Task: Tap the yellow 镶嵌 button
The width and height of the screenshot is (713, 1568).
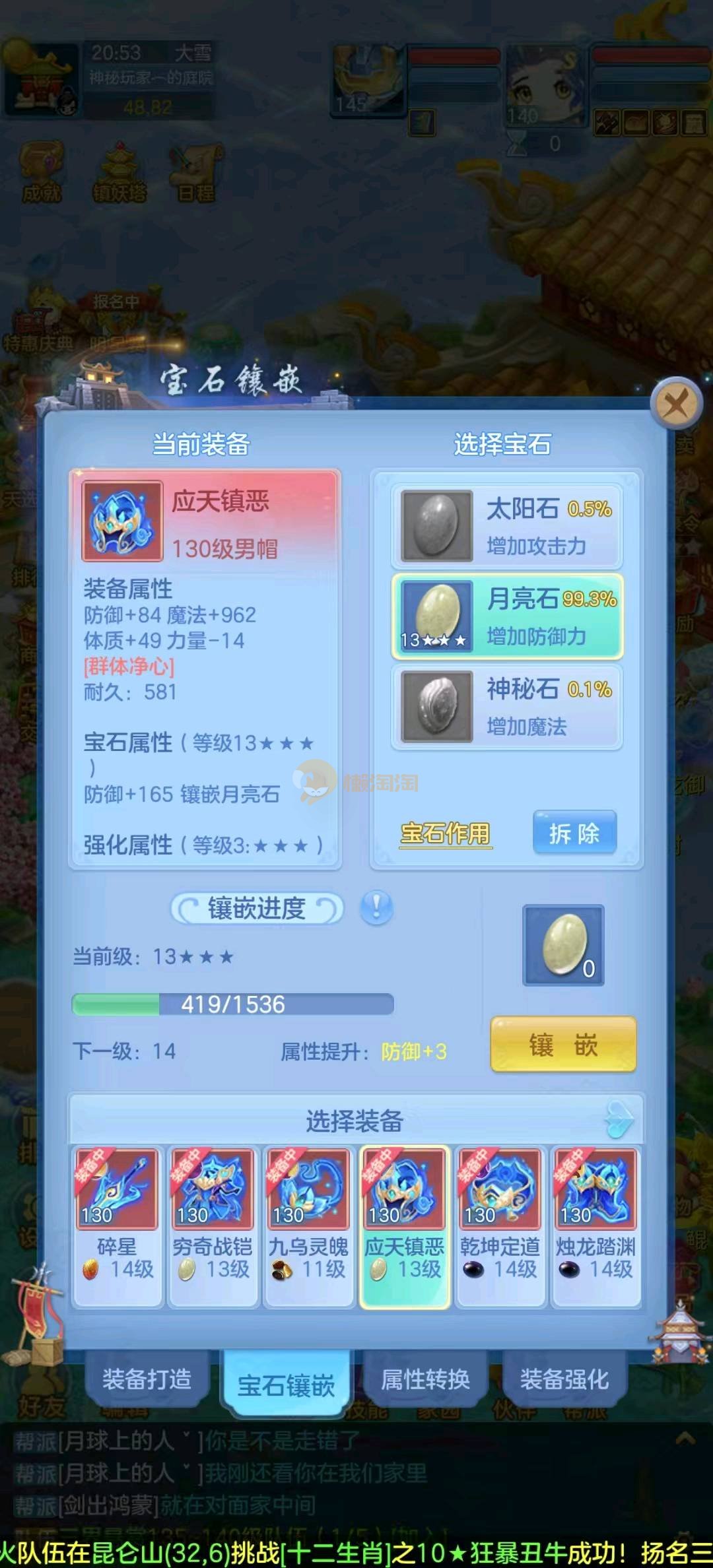Action: click(563, 1045)
